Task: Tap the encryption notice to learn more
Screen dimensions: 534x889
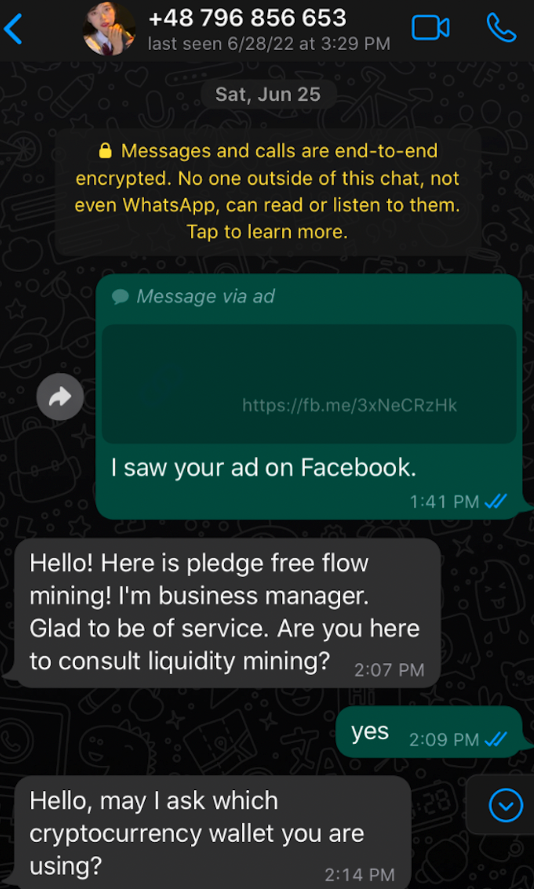Action: 268,191
